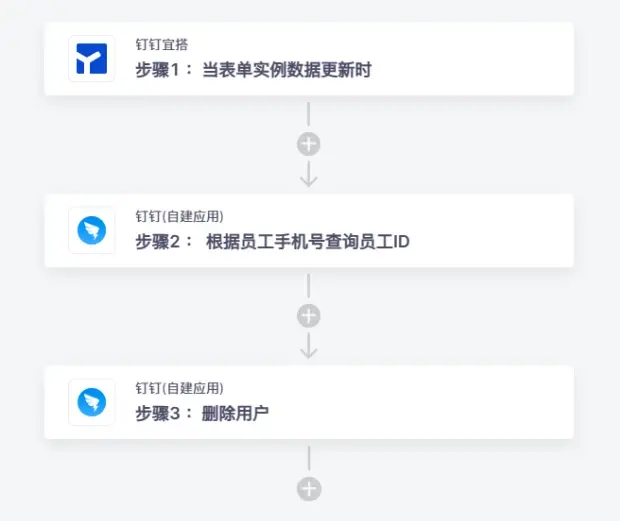The width and height of the screenshot is (620, 521).
Task: Open step 1 当表单实例数据更新时 card
Action: click(x=308, y=60)
